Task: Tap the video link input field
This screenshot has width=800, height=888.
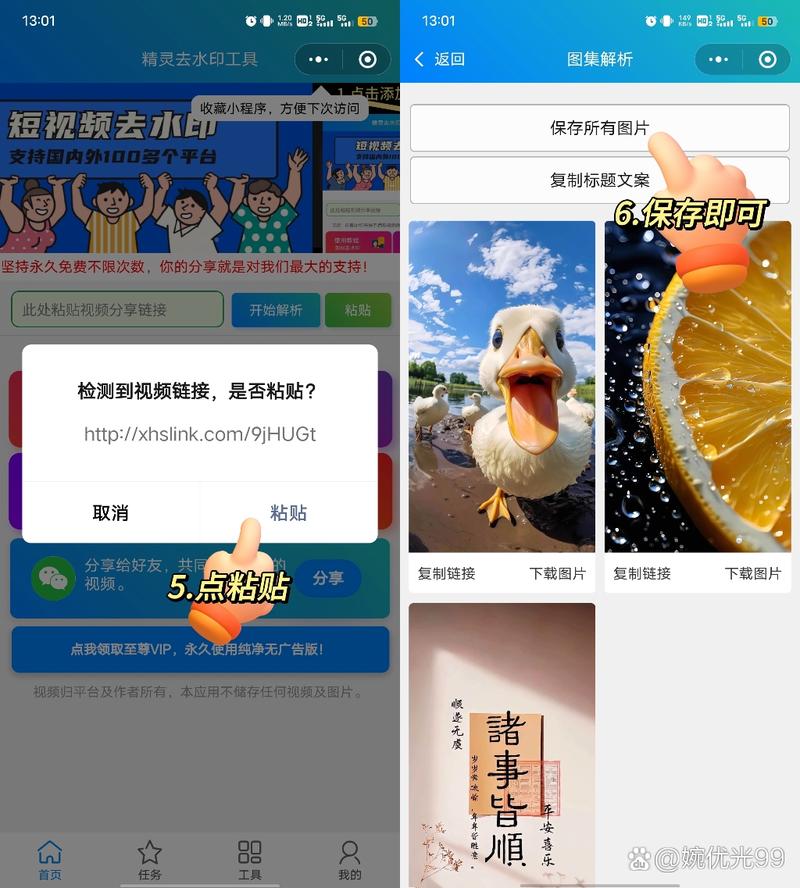Action: (116, 310)
